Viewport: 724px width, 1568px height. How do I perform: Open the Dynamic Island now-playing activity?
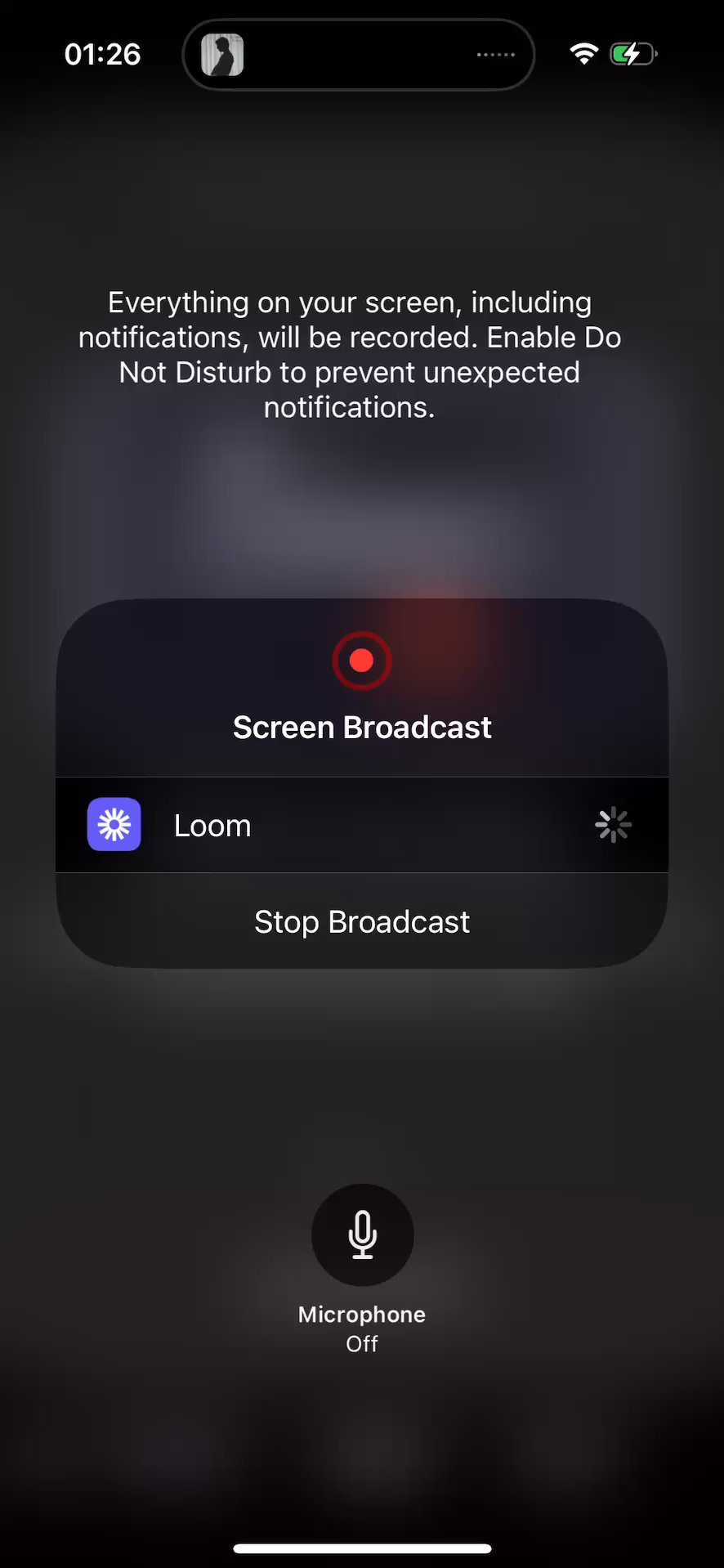[358, 55]
